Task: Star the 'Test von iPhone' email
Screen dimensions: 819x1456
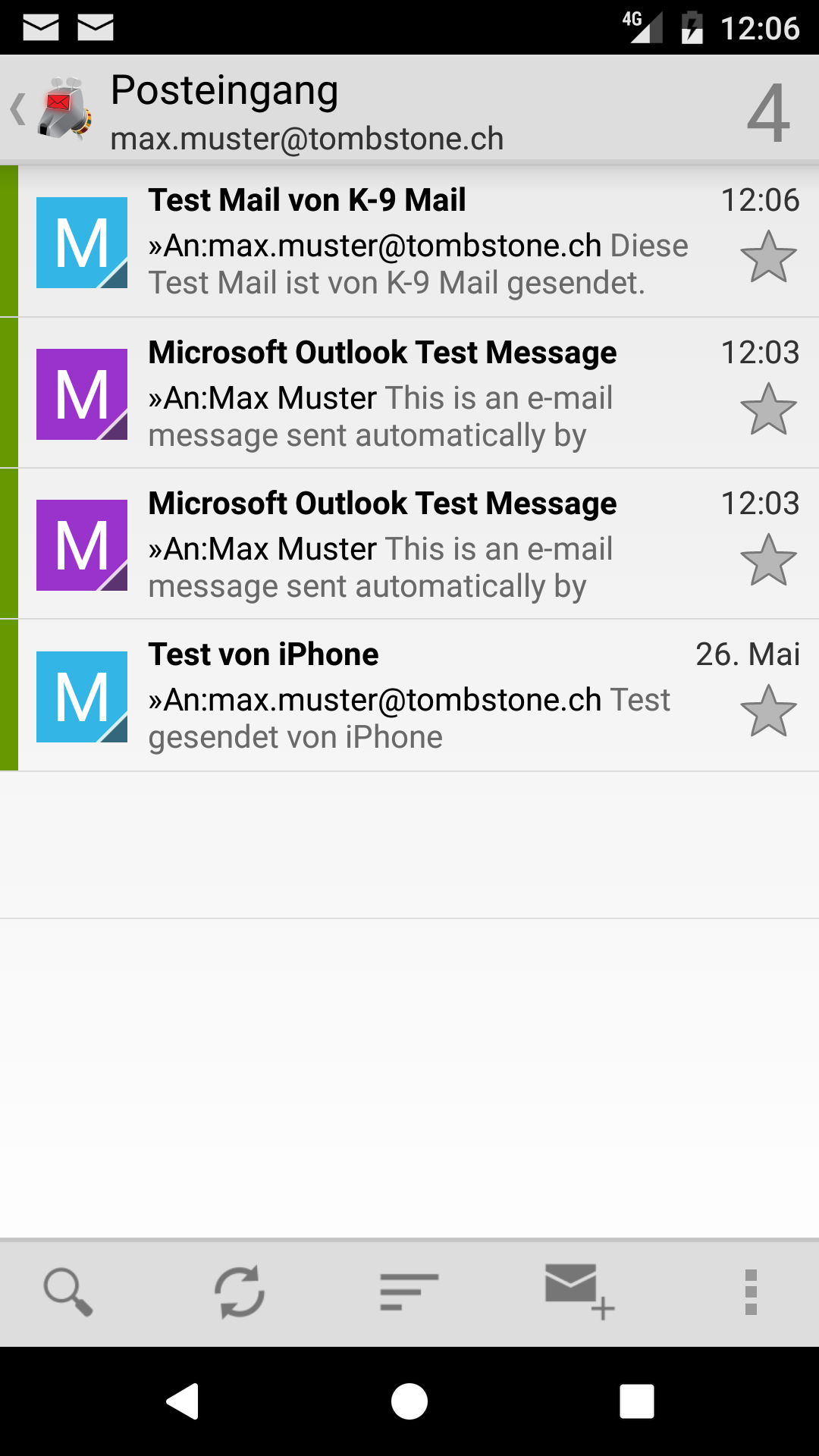Action: click(x=768, y=711)
